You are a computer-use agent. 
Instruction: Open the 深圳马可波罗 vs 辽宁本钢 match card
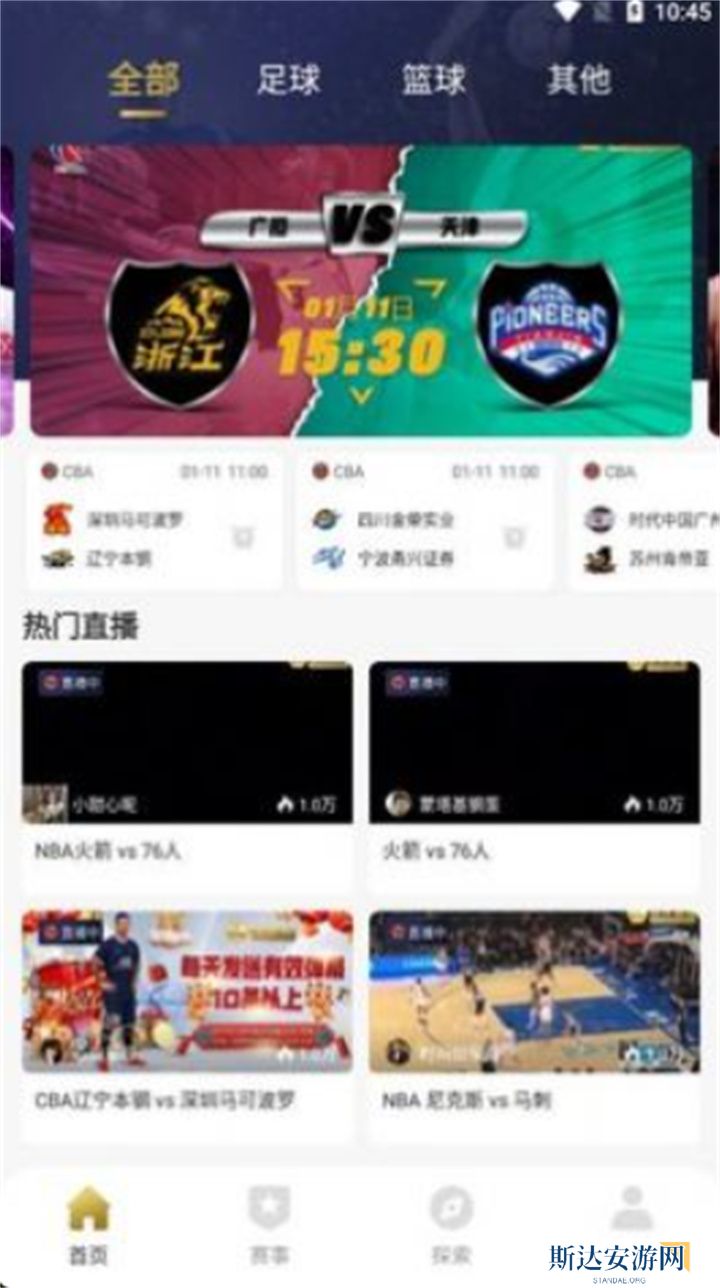pyautogui.click(x=130, y=520)
